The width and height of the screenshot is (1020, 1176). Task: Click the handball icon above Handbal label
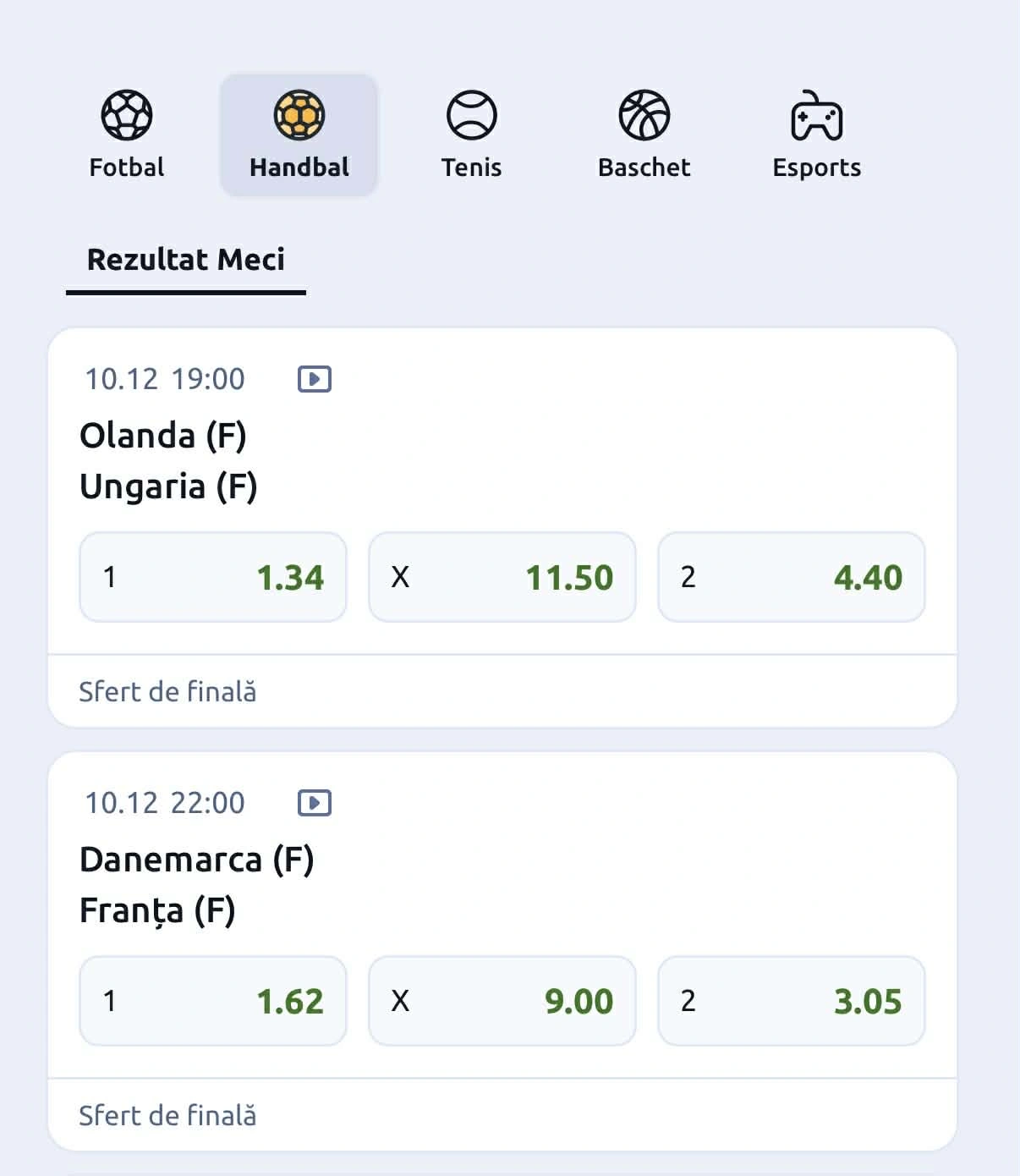click(x=300, y=115)
